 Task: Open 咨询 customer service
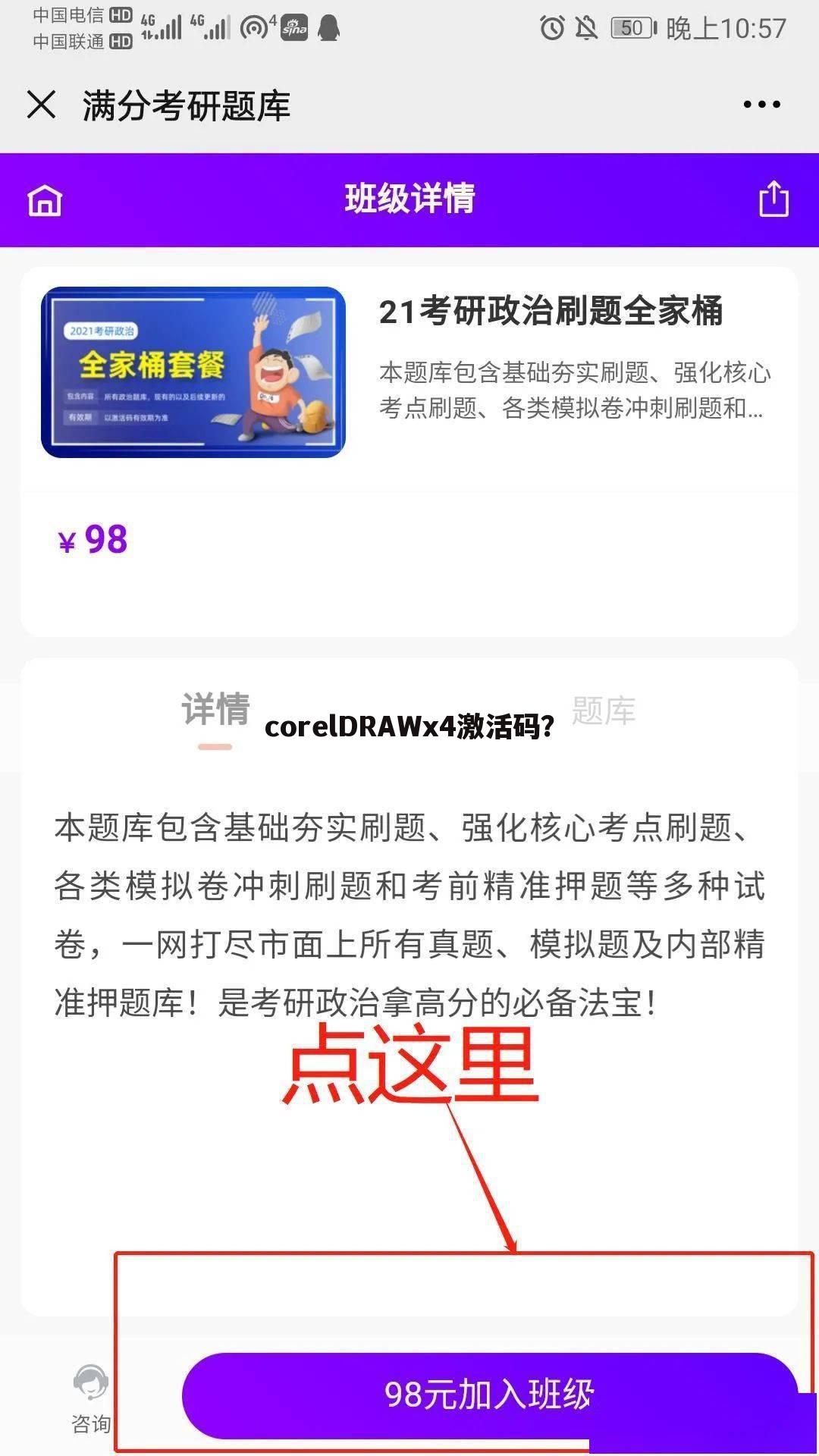90,1398
